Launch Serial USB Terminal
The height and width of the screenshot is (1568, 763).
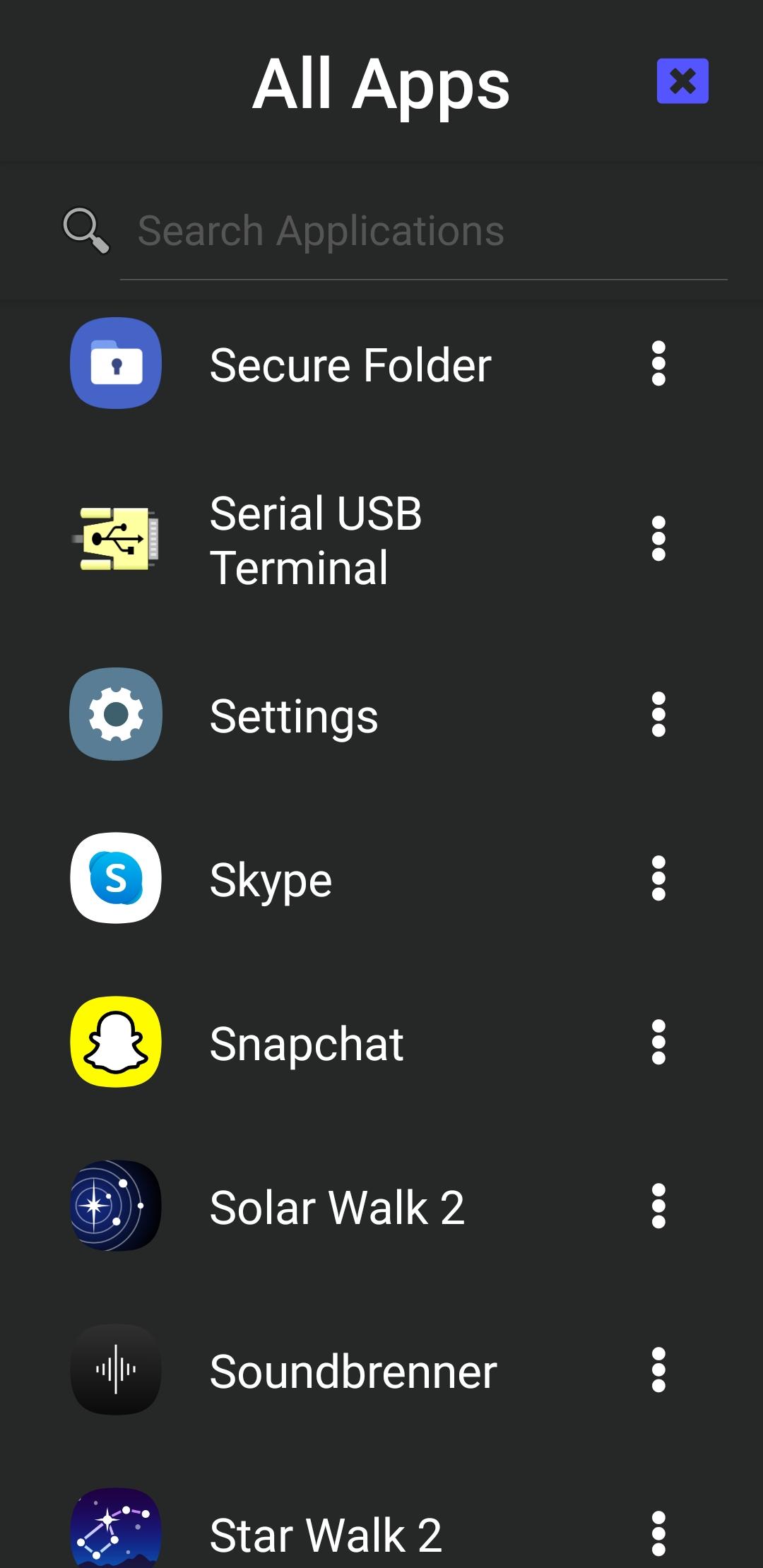(x=316, y=540)
